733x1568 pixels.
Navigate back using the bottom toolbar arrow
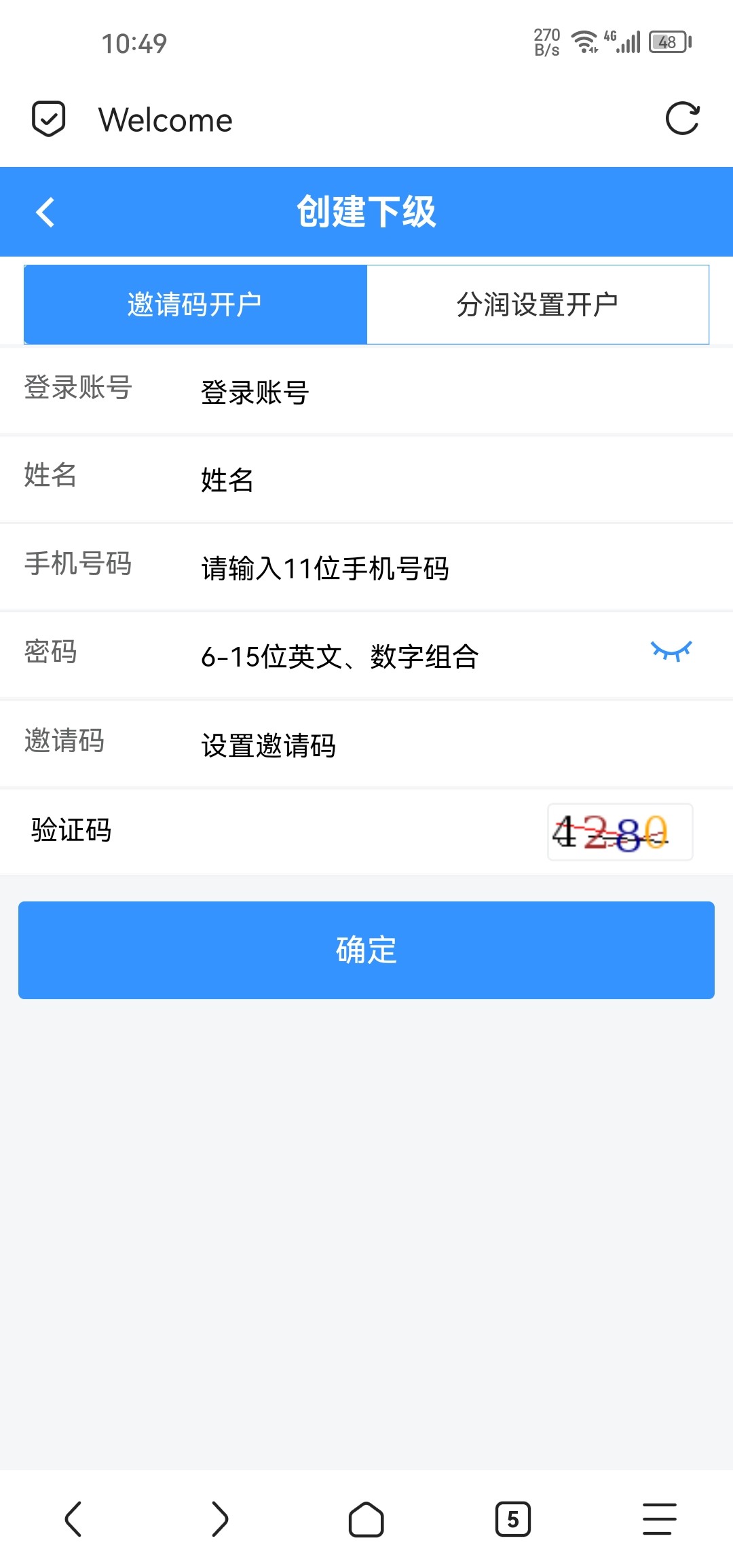[x=73, y=1519]
